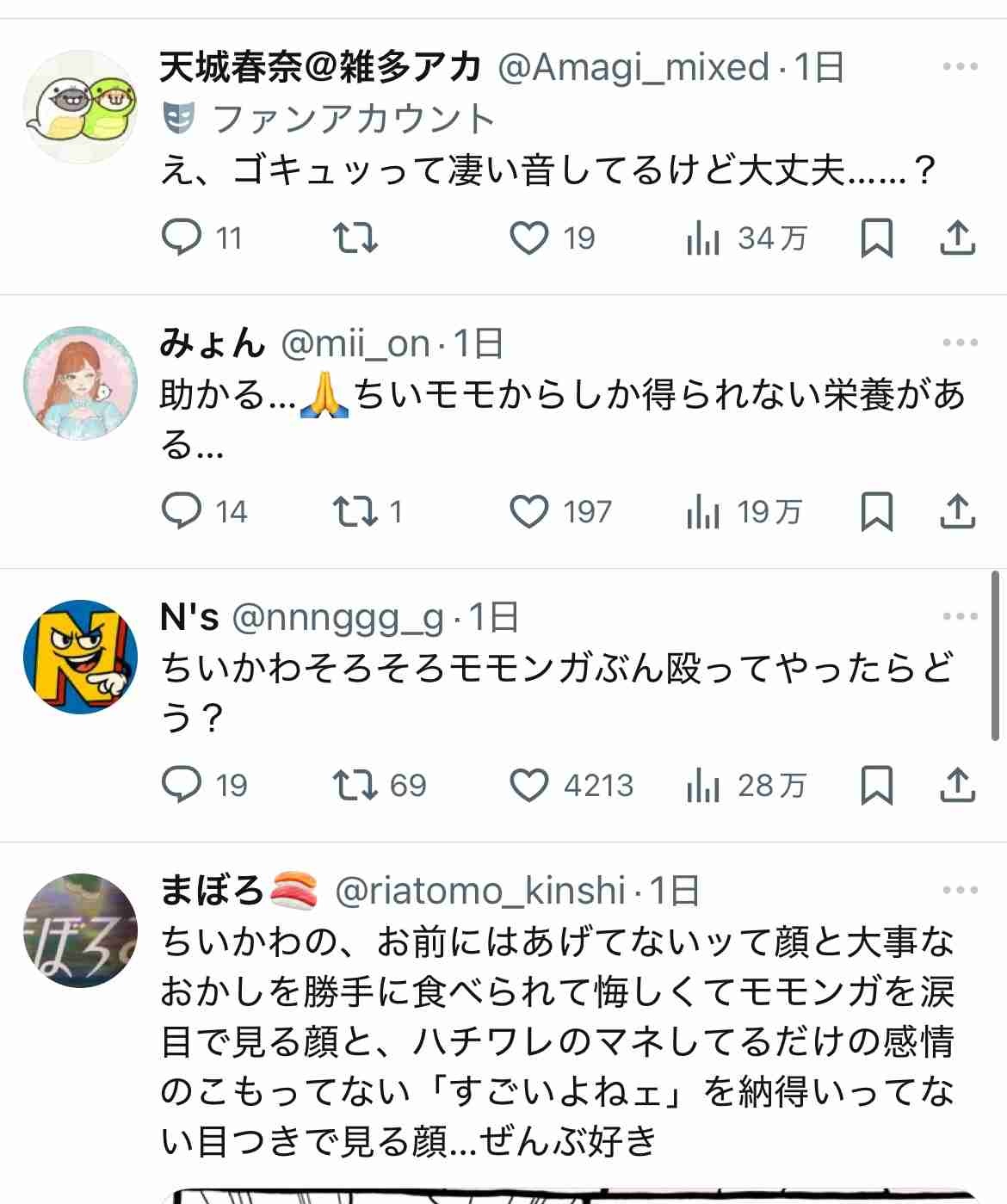Bookmark 天城春奈's reply
Viewport: 1007px width, 1204px height.
(x=876, y=238)
